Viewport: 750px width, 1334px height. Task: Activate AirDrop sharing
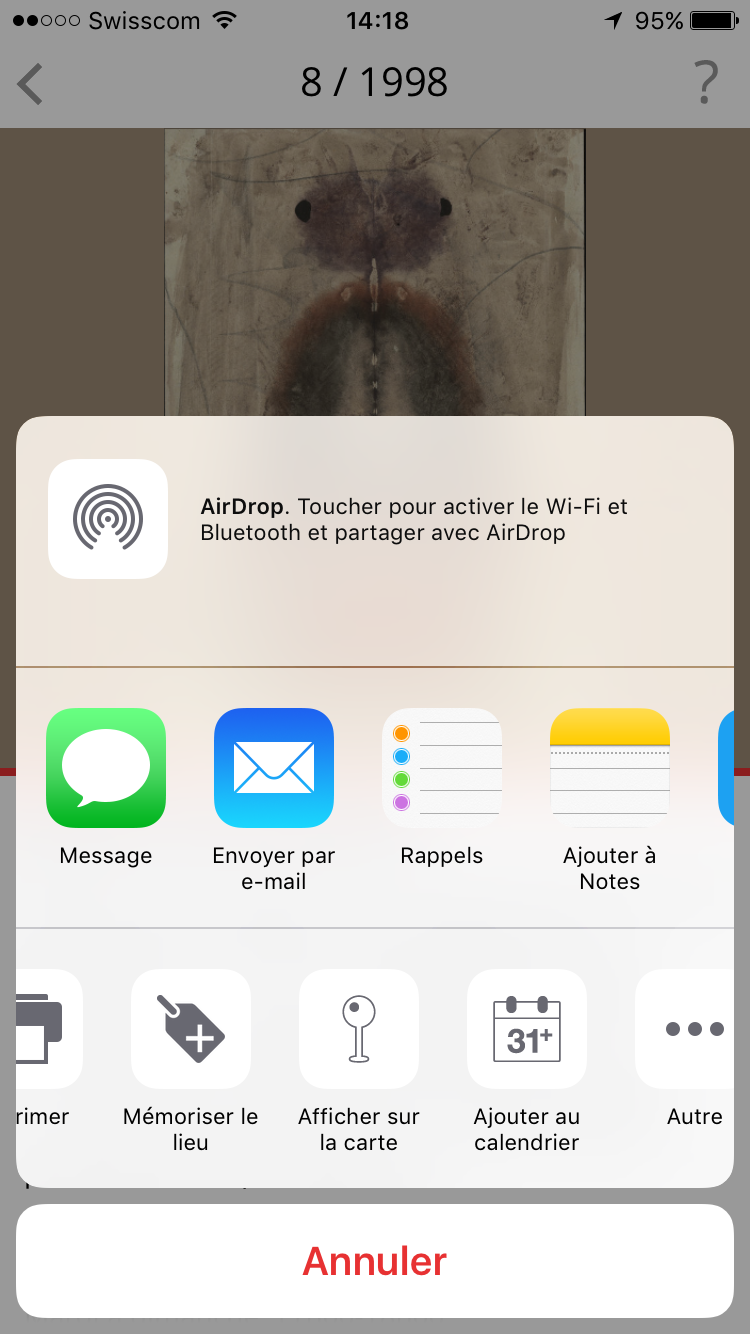[108, 519]
